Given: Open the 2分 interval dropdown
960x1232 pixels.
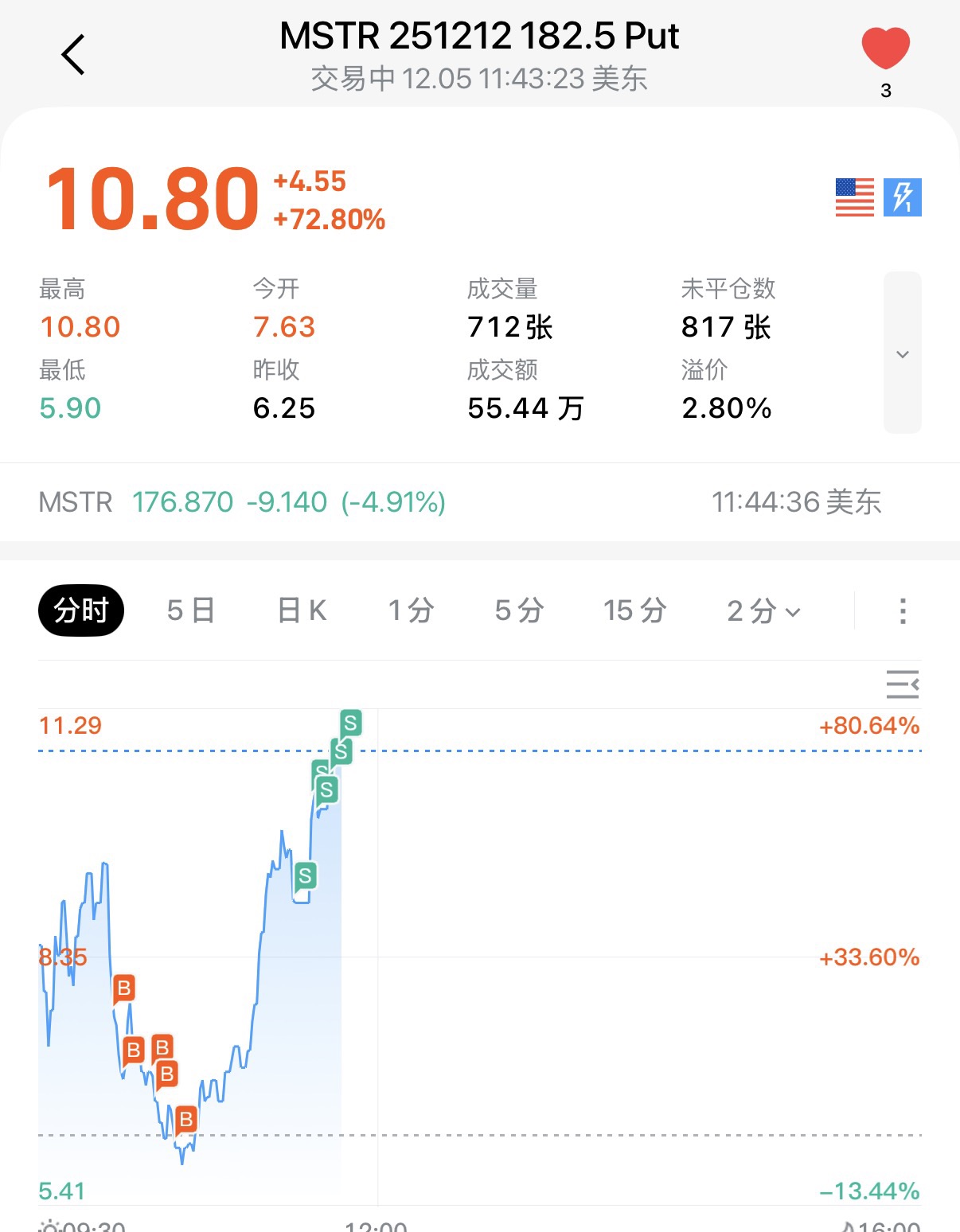Looking at the screenshot, I should pyautogui.click(x=763, y=610).
